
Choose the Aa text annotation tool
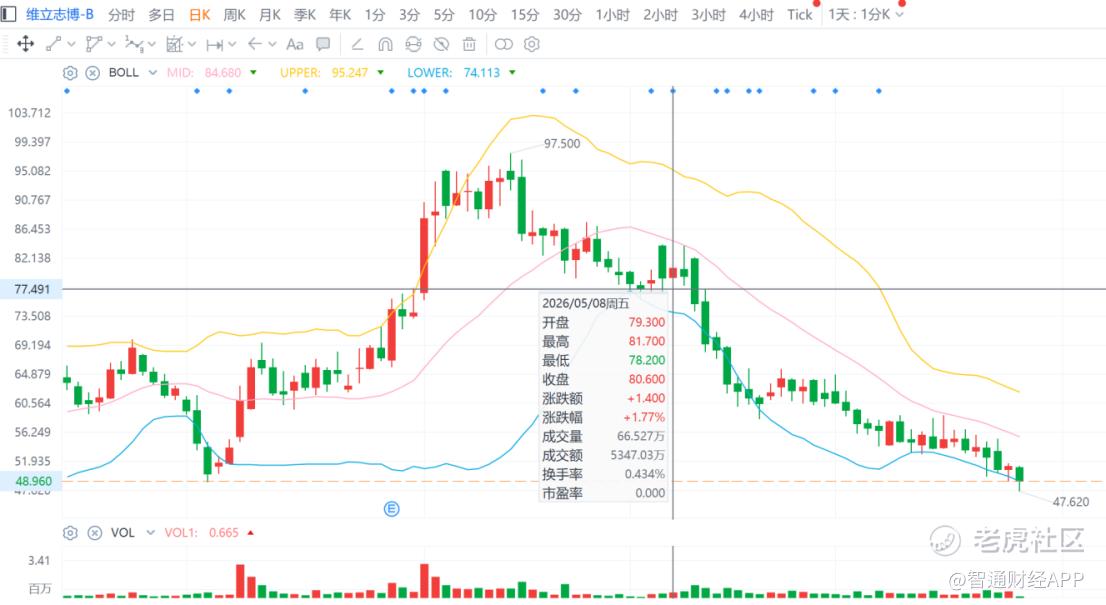coord(294,44)
